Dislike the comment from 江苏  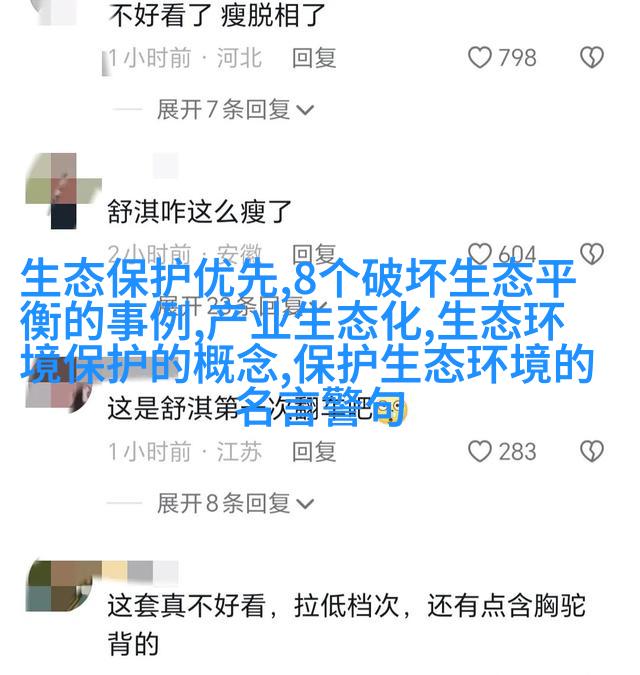592,451
